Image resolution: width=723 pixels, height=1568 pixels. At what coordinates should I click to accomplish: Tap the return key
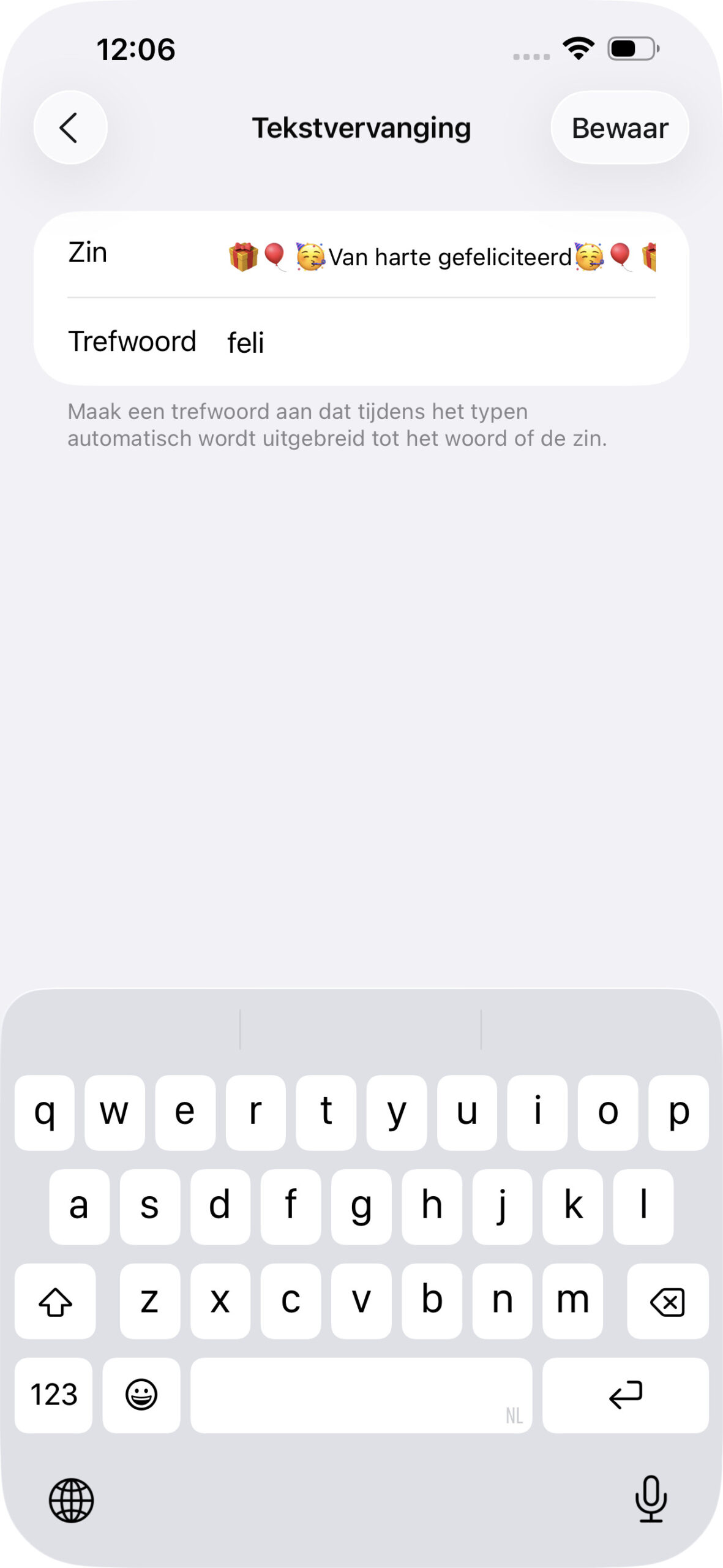click(625, 1395)
